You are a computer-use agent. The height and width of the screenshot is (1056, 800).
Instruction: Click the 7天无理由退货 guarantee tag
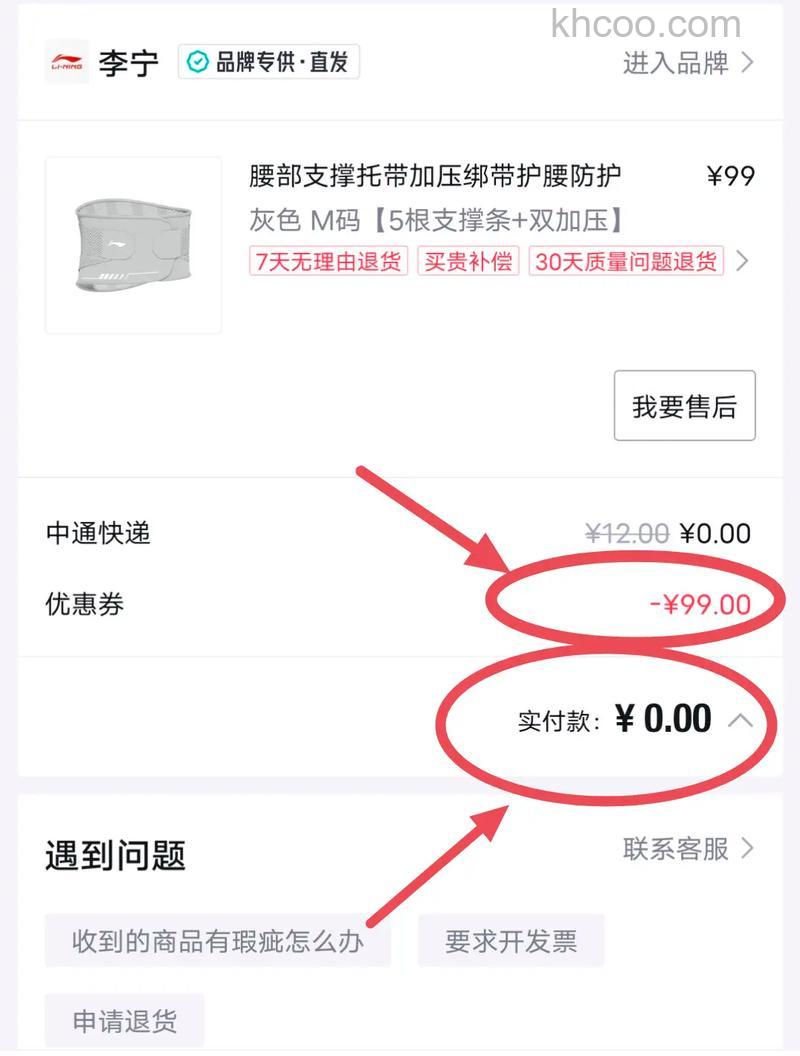pos(329,262)
